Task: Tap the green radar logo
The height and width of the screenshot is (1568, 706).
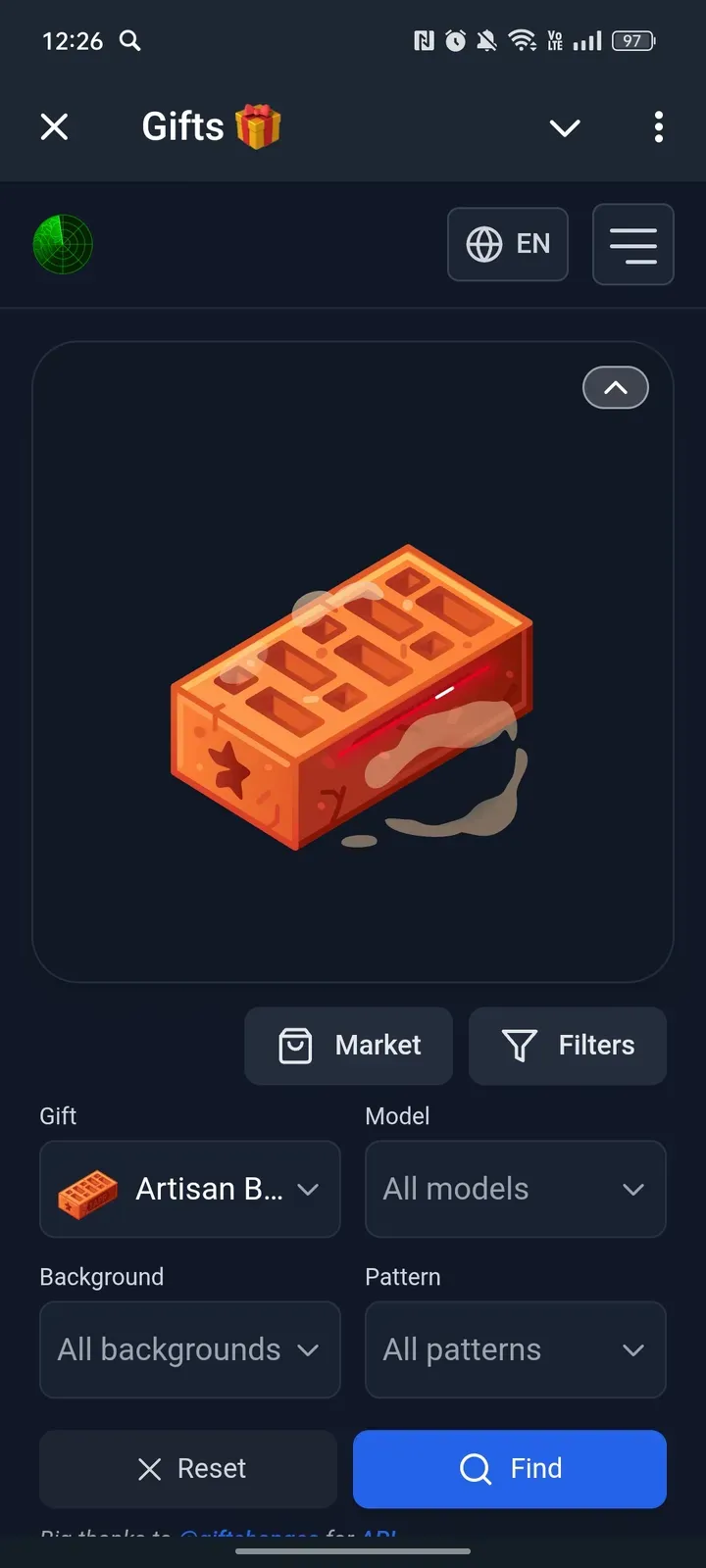Action: click(63, 244)
